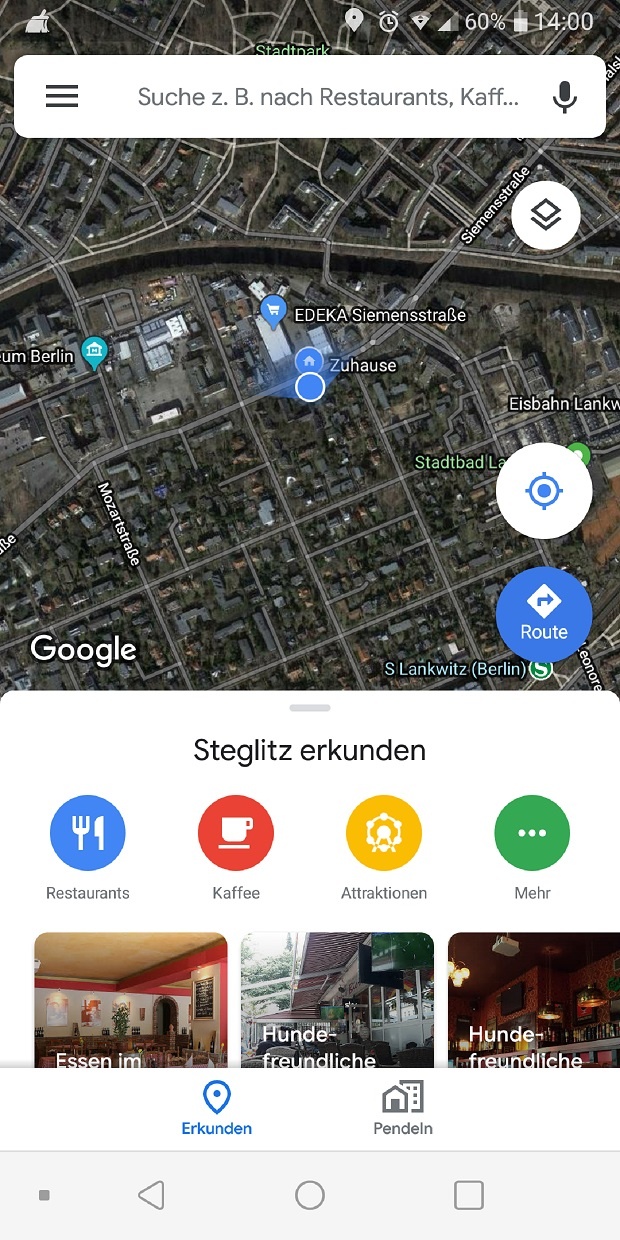Tap the blue Route button
The image size is (620, 1240).
[x=544, y=615]
